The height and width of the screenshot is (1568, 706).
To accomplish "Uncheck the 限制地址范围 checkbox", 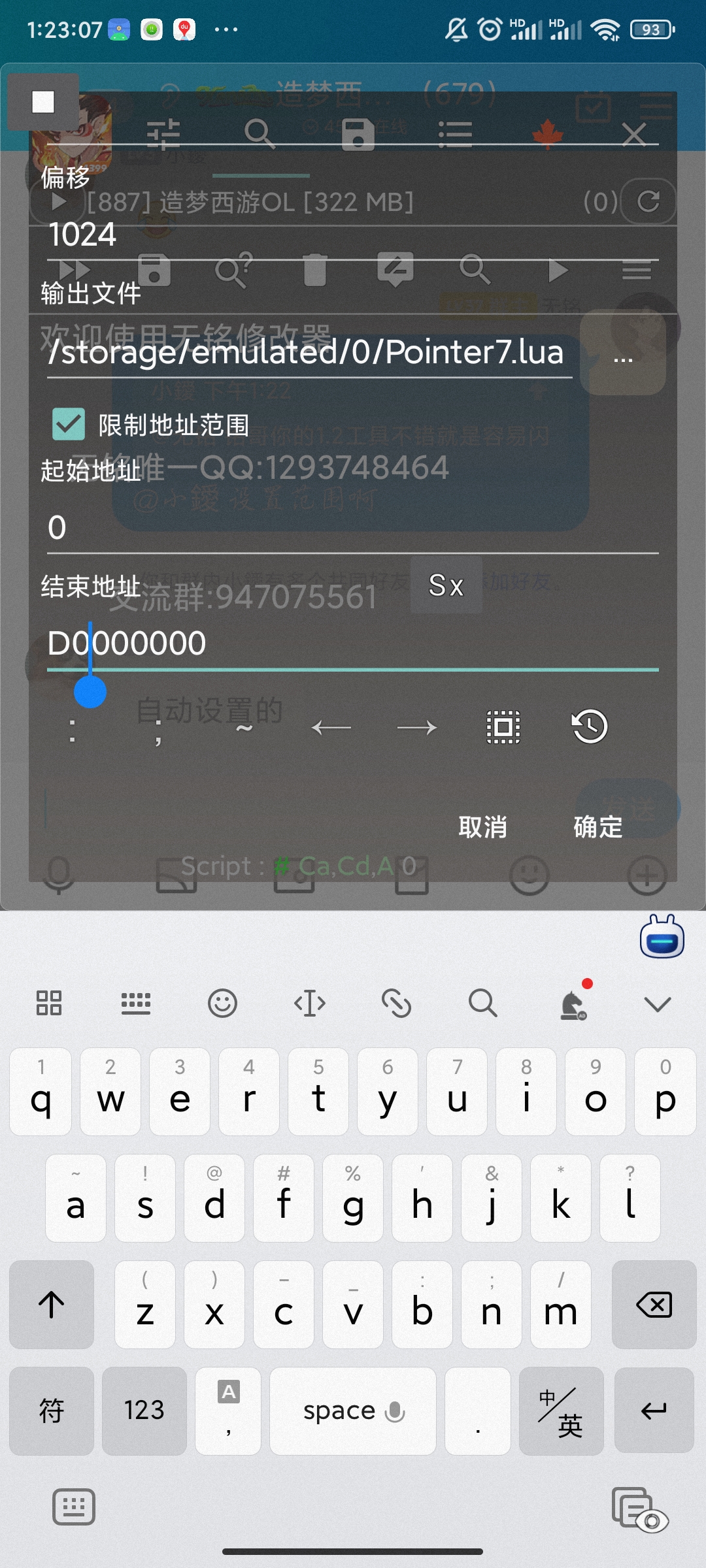I will point(69,425).
